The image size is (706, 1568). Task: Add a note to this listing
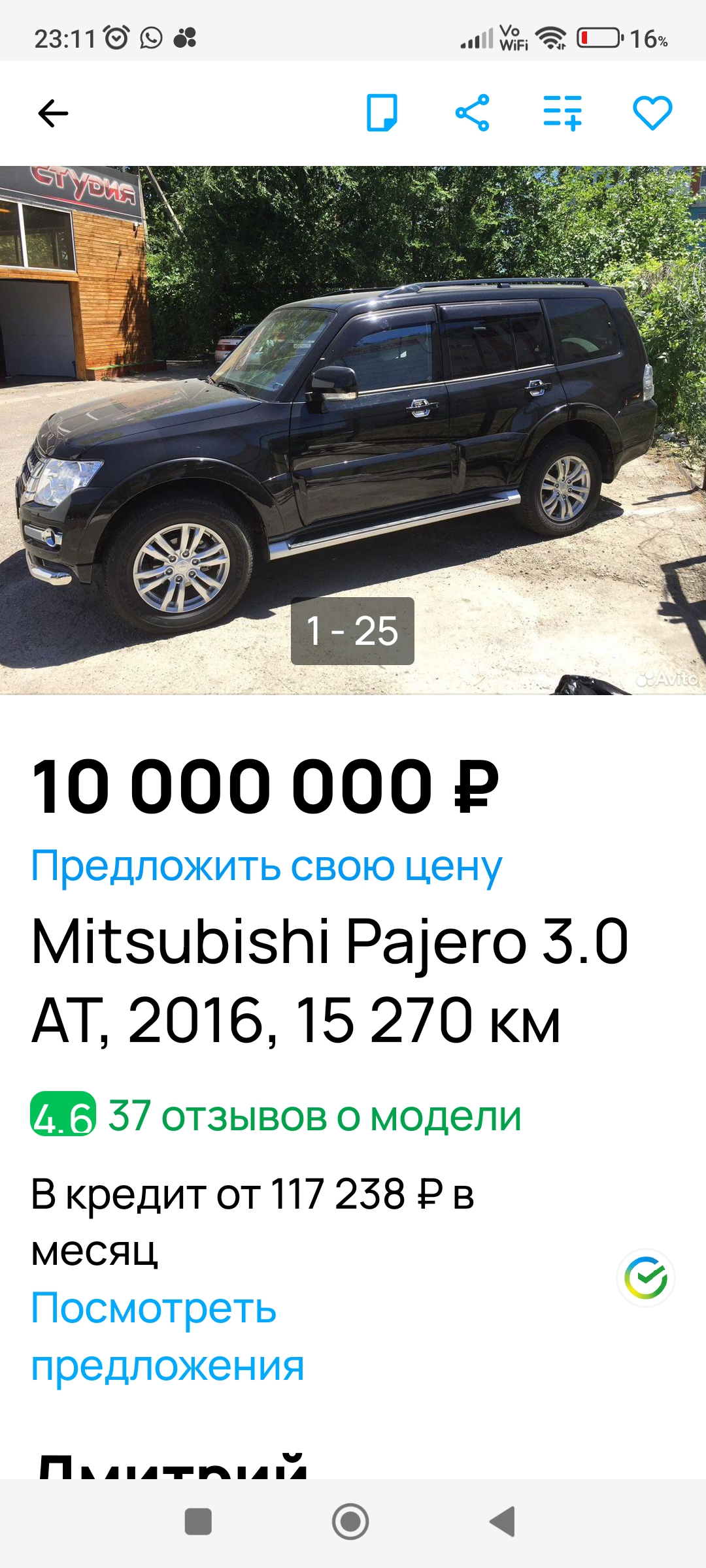click(382, 113)
